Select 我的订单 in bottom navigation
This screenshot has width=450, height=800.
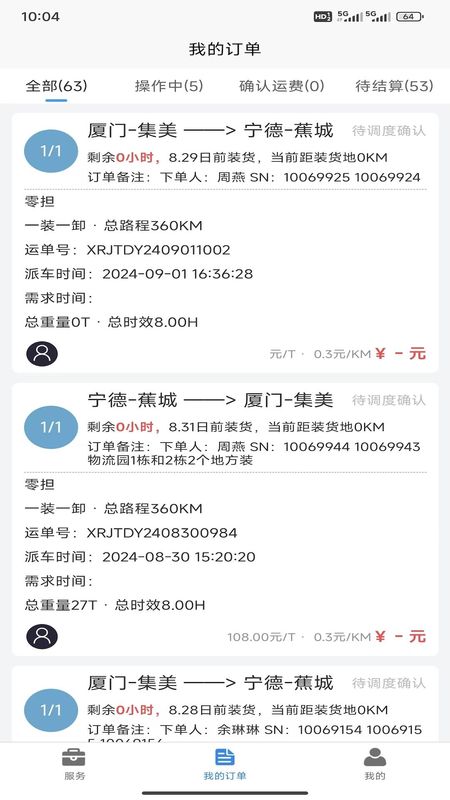(224, 764)
